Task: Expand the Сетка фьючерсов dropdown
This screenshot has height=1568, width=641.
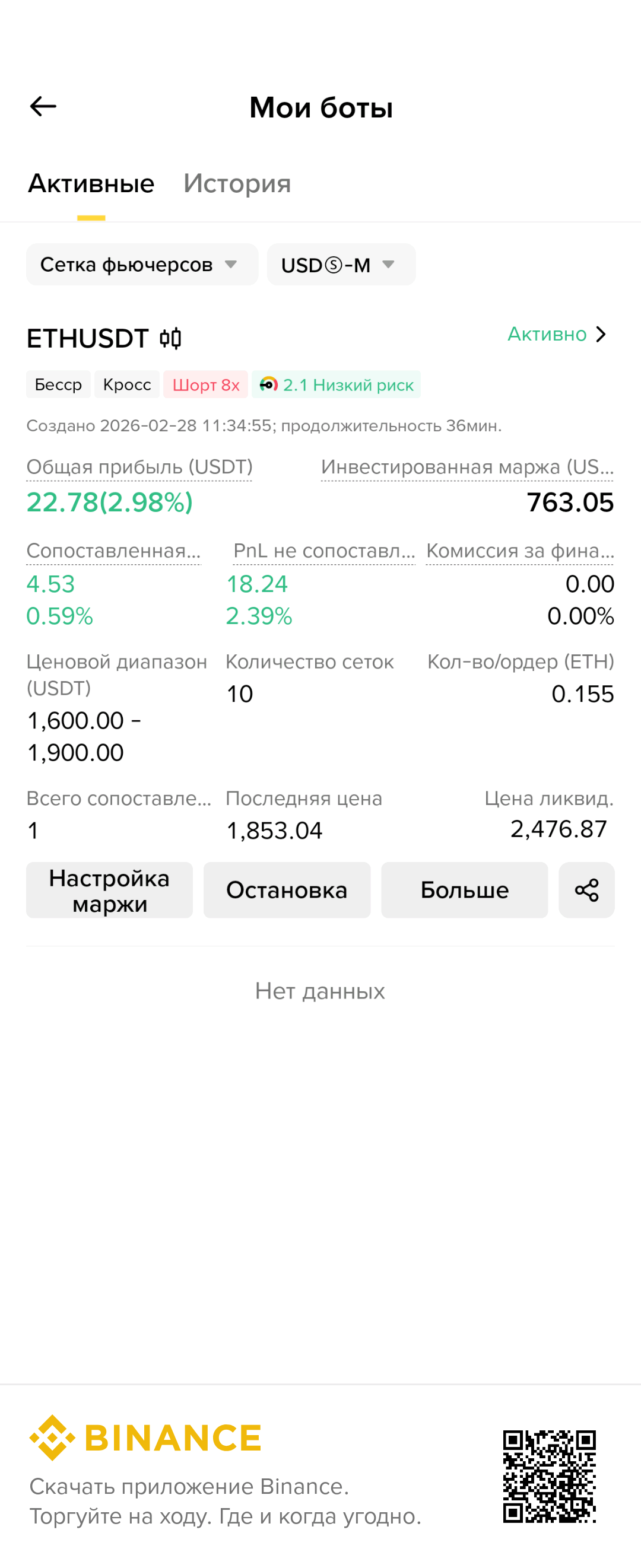Action: [142, 264]
